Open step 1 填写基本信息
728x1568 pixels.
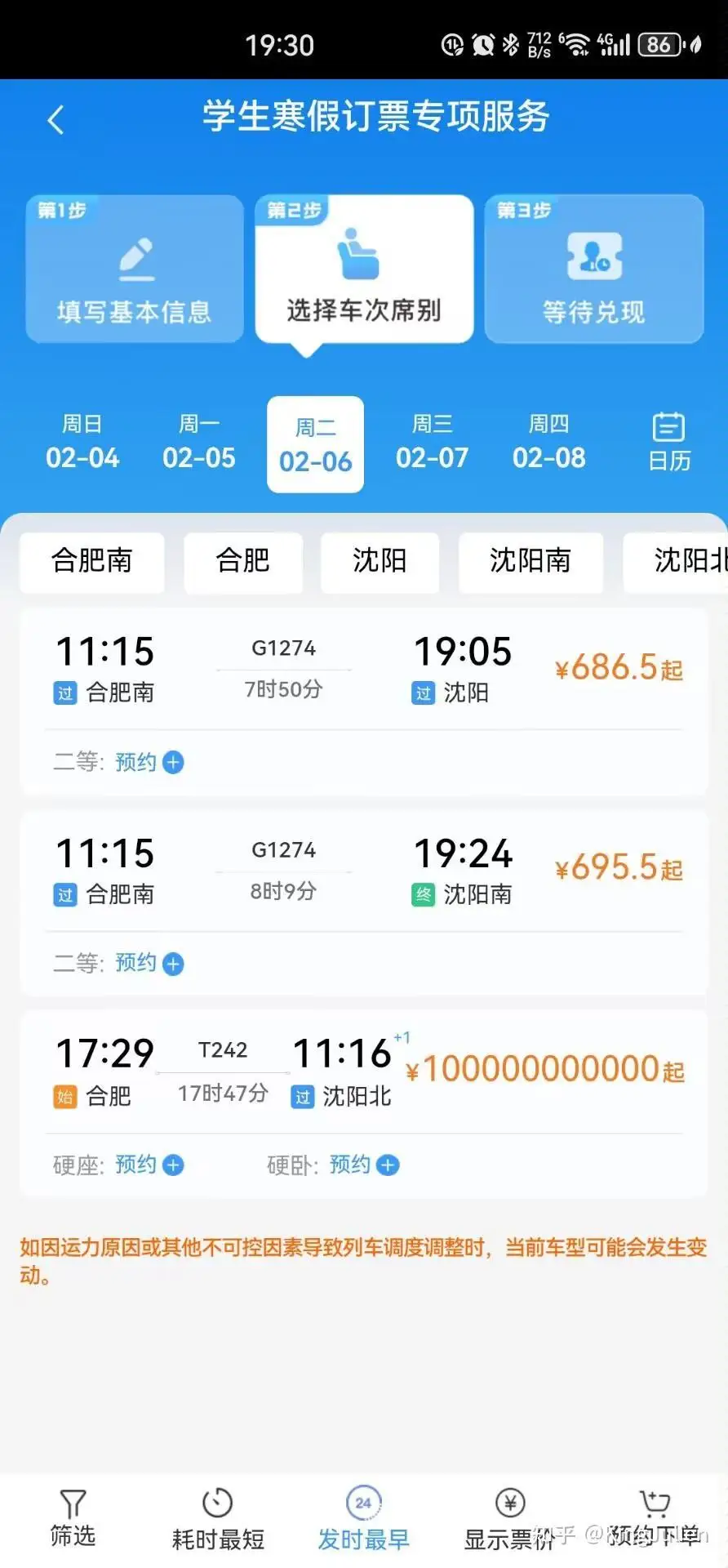[x=135, y=269]
